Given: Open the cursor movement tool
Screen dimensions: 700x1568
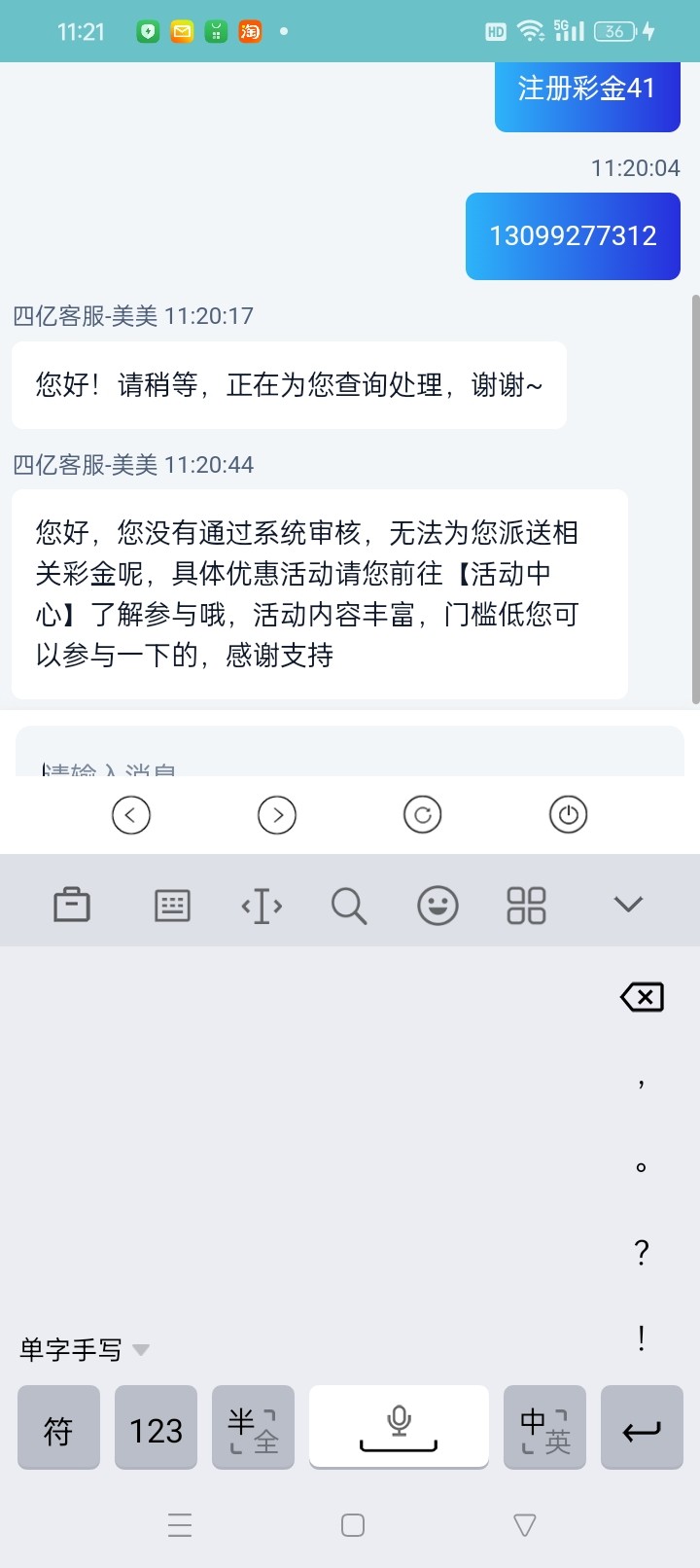Looking at the screenshot, I should pyautogui.click(x=262, y=906).
